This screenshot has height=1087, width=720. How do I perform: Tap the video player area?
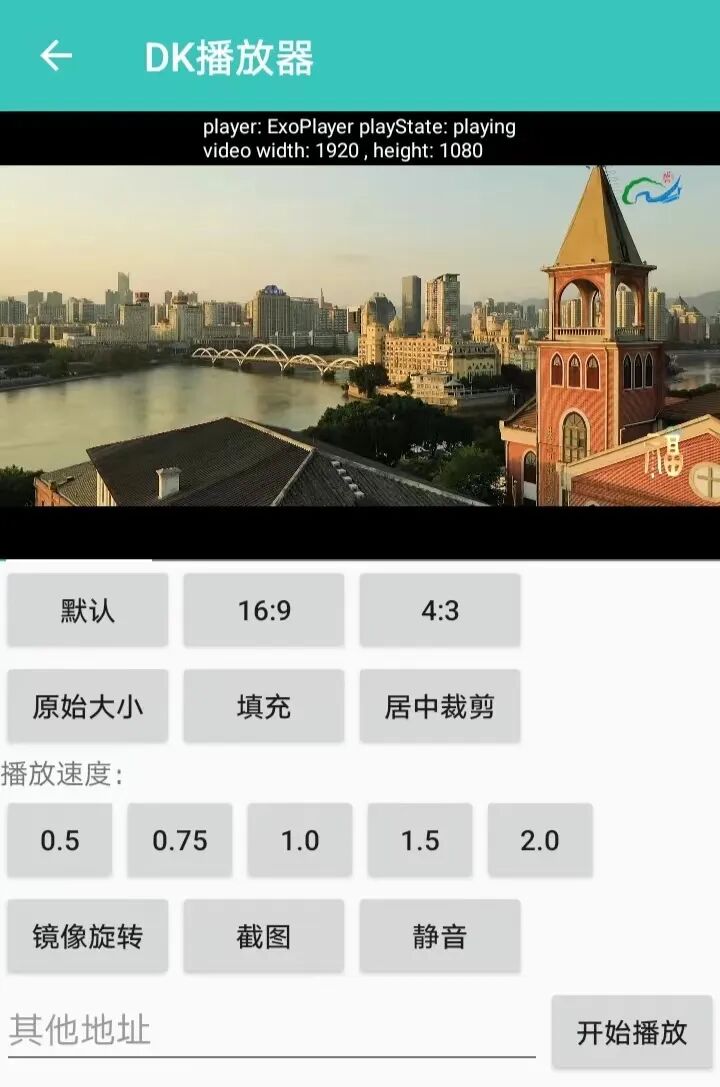[360, 335]
